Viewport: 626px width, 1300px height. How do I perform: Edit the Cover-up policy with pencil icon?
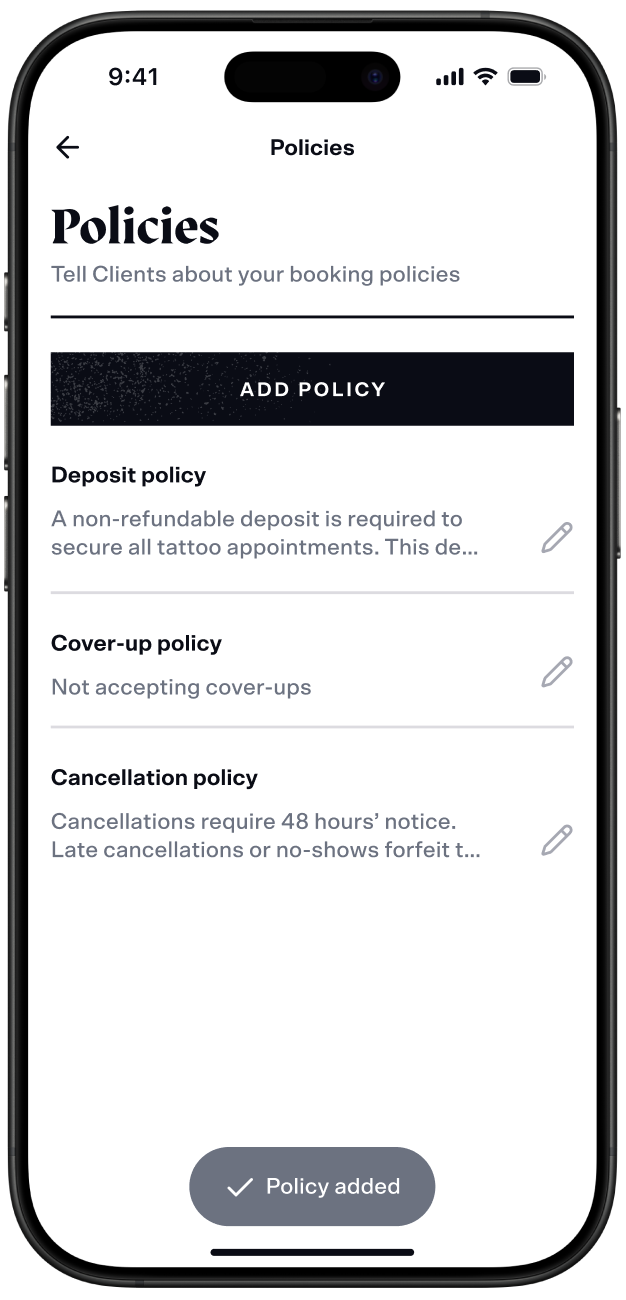[x=556, y=672]
